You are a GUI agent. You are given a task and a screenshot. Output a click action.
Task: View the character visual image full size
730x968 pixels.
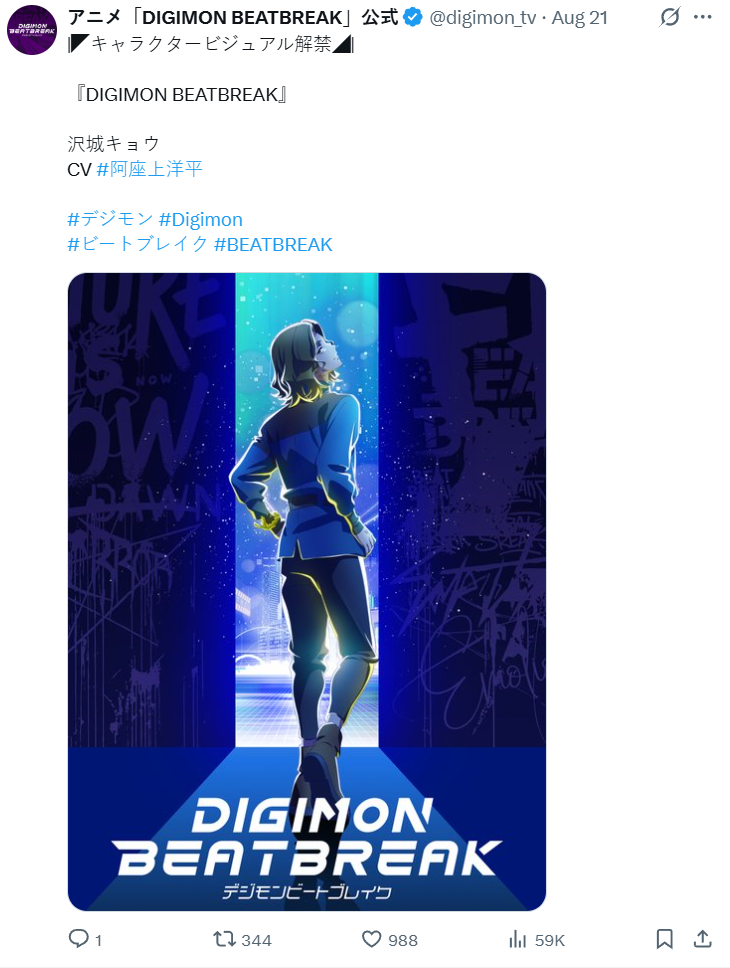tap(307, 591)
